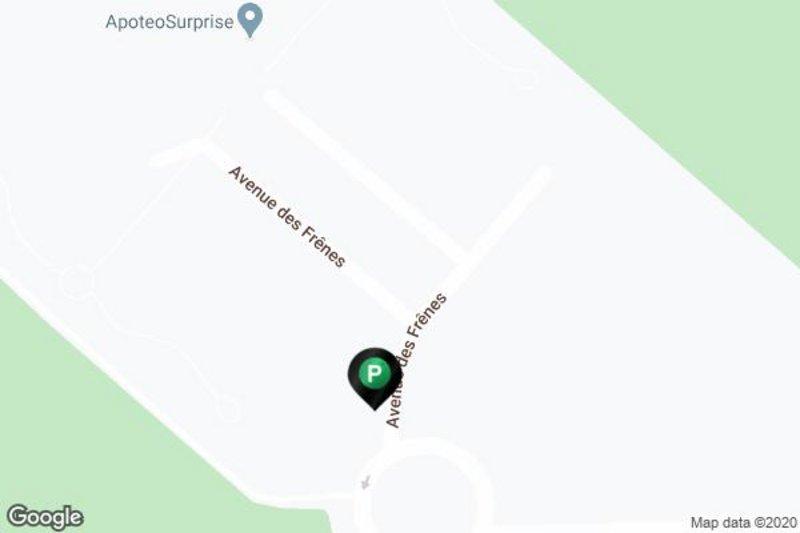Open the ApoteoSurprise place marker

point(251,19)
